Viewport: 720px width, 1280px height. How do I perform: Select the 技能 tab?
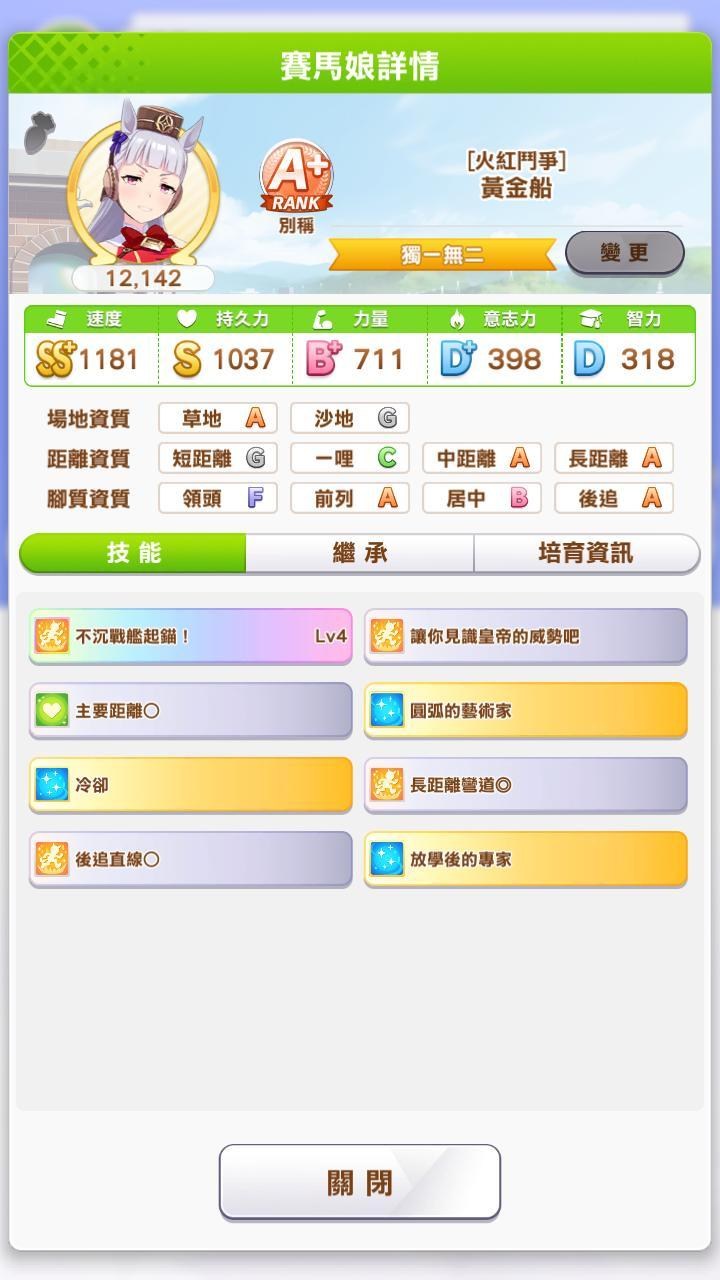pyautogui.click(x=133, y=553)
